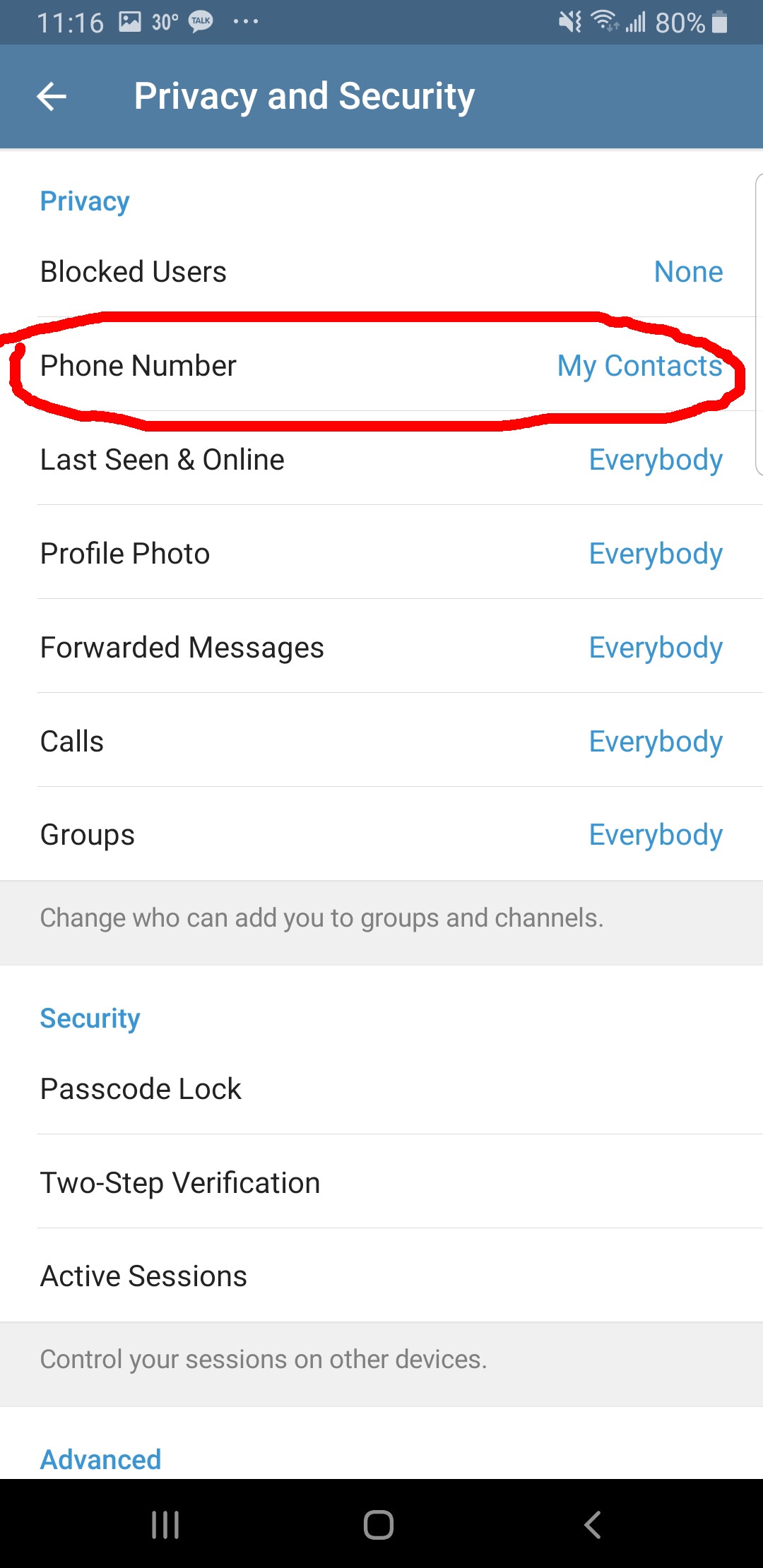Open Passcode Lock settings
The height and width of the screenshot is (1568, 763).
381,1088
